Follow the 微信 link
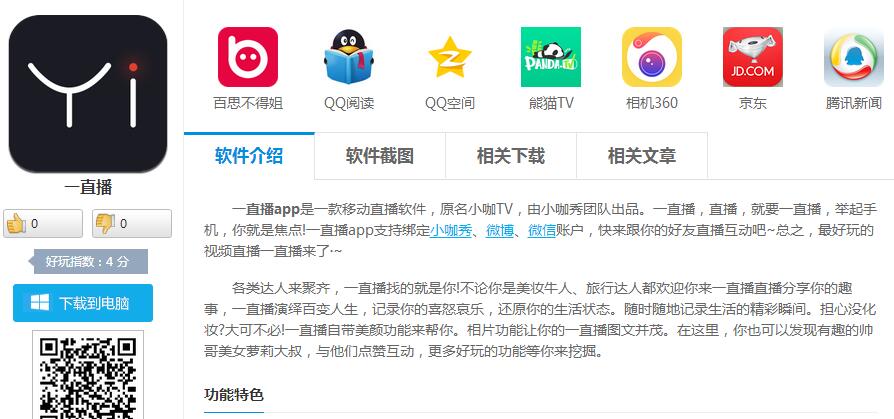 tap(542, 230)
